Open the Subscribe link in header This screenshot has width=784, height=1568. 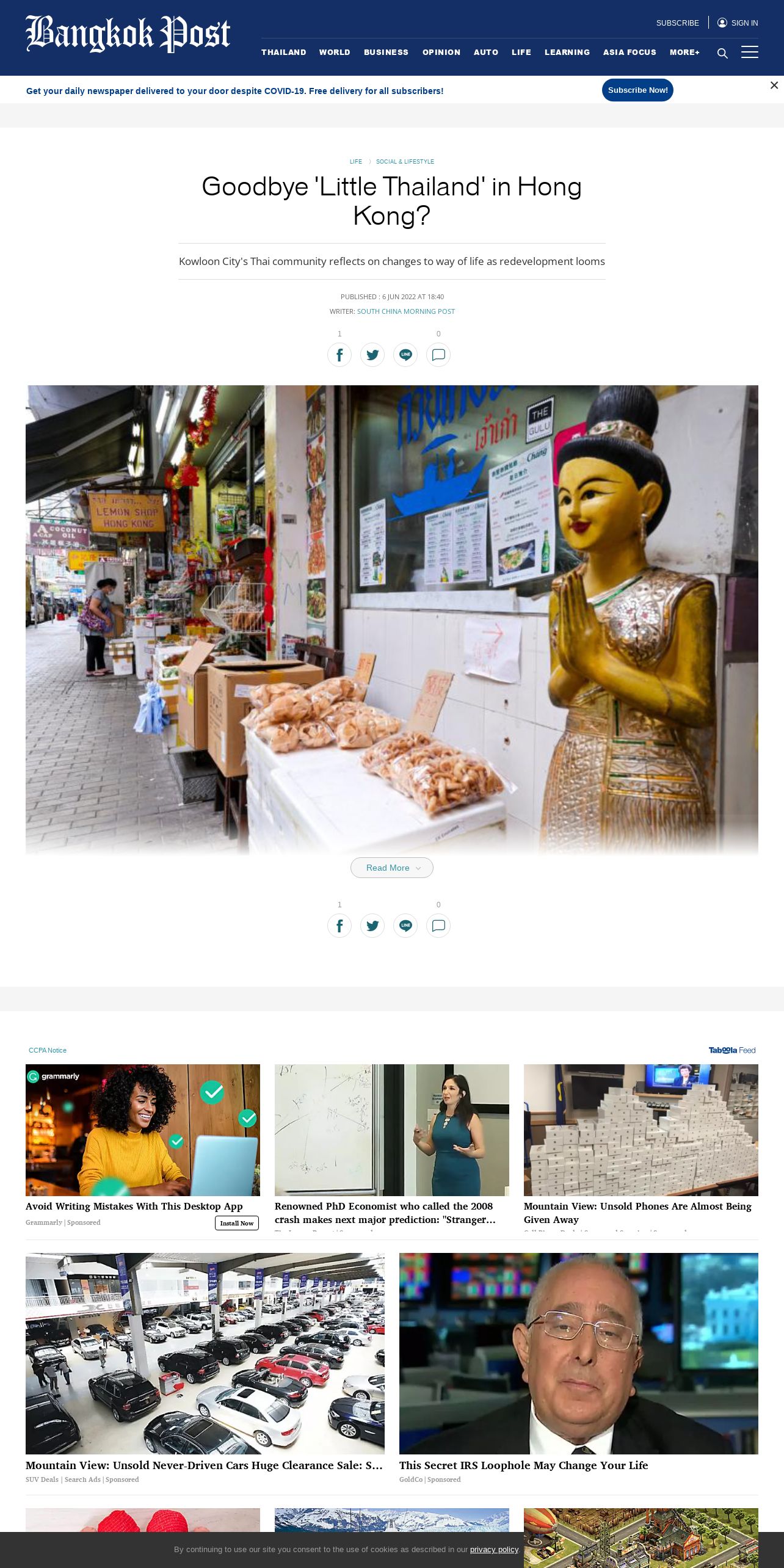point(678,23)
